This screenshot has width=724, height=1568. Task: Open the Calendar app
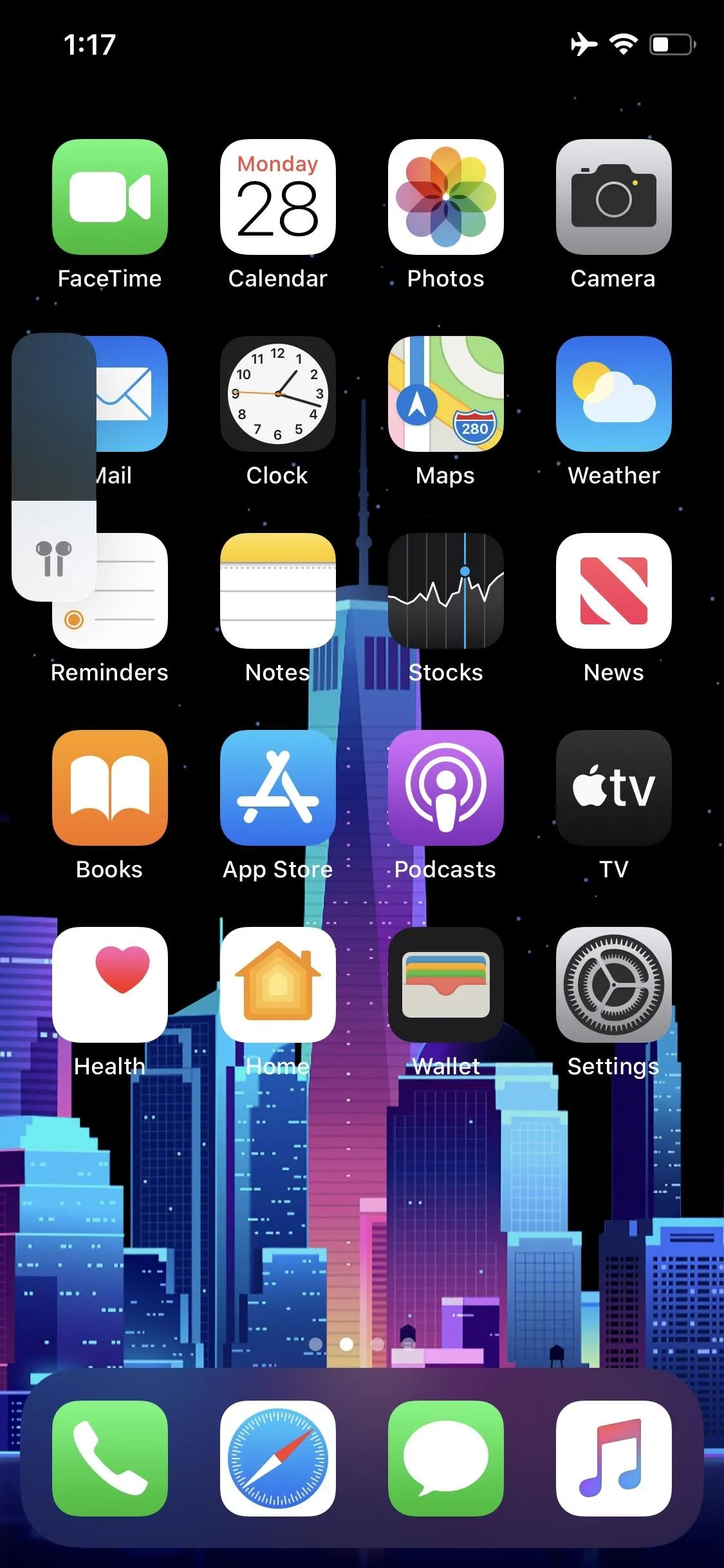click(x=278, y=197)
